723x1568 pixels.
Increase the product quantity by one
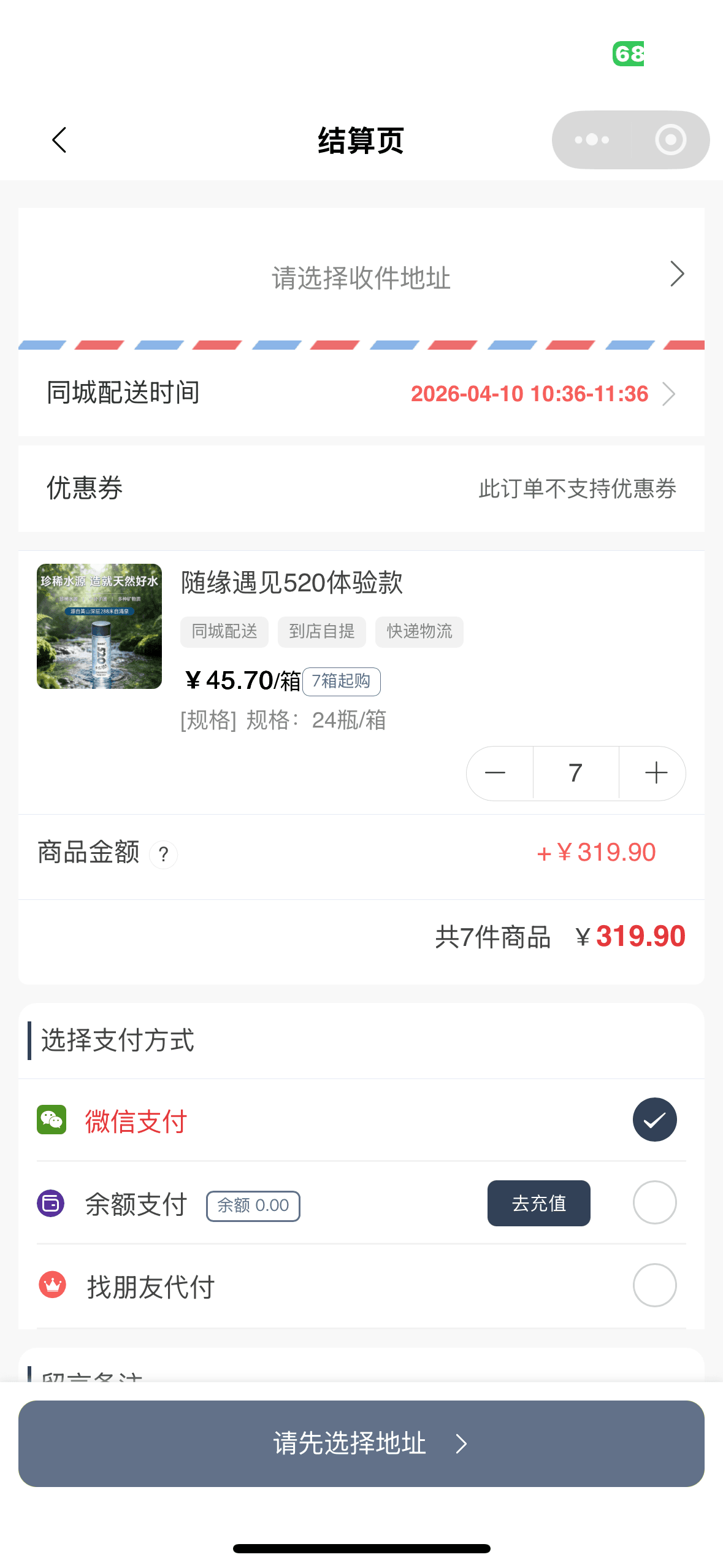coord(656,773)
